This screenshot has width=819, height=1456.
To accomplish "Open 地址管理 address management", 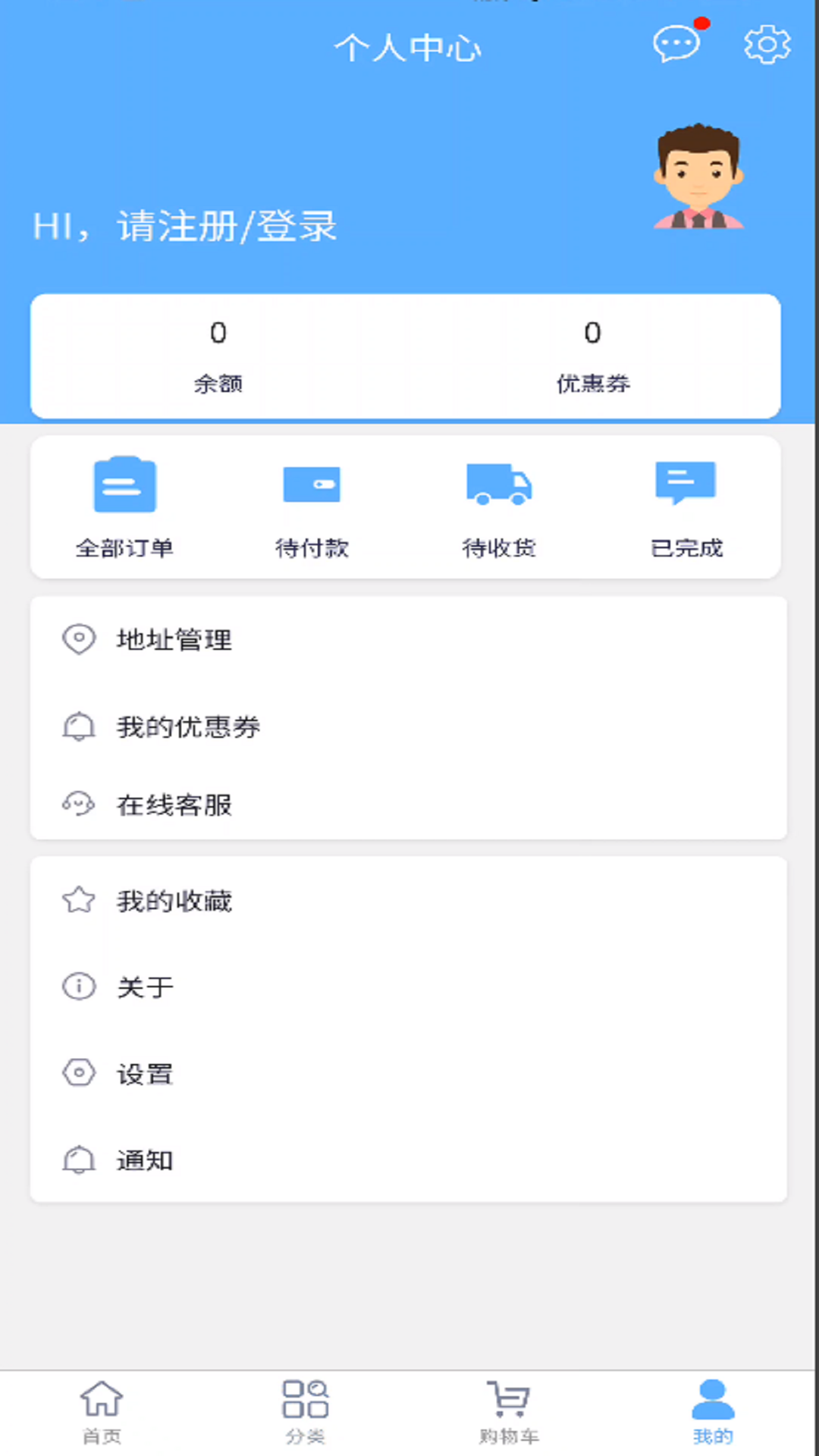I will 174,639.
